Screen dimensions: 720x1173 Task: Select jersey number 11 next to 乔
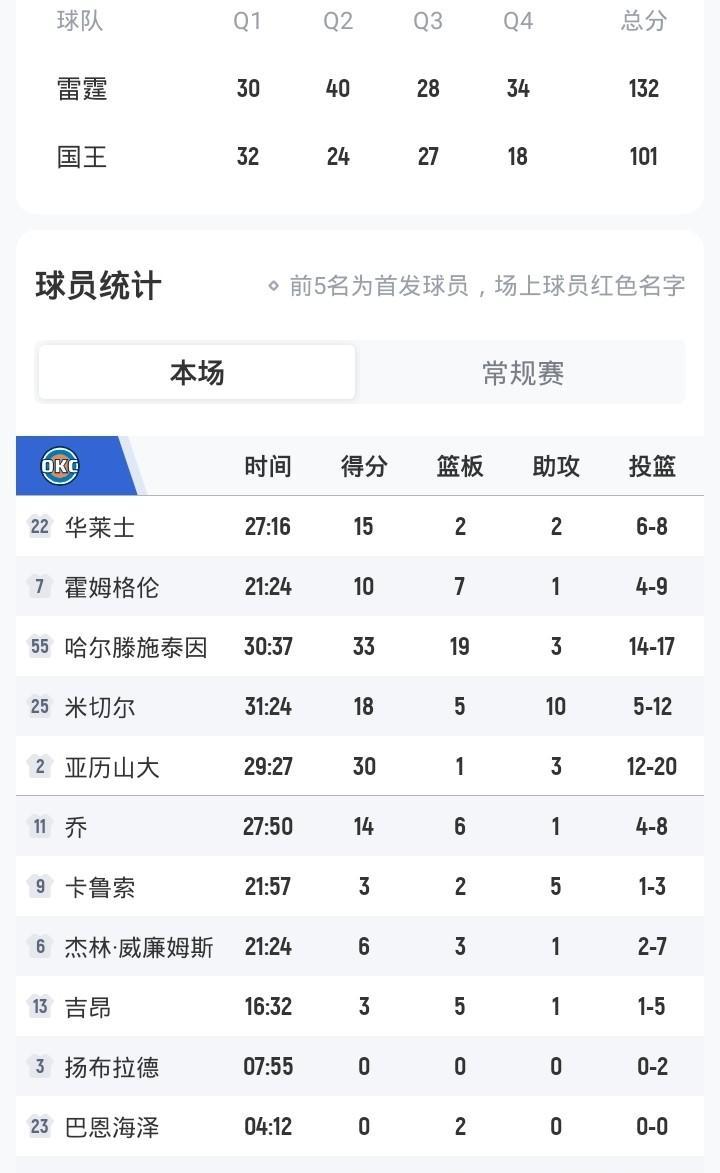[38, 826]
